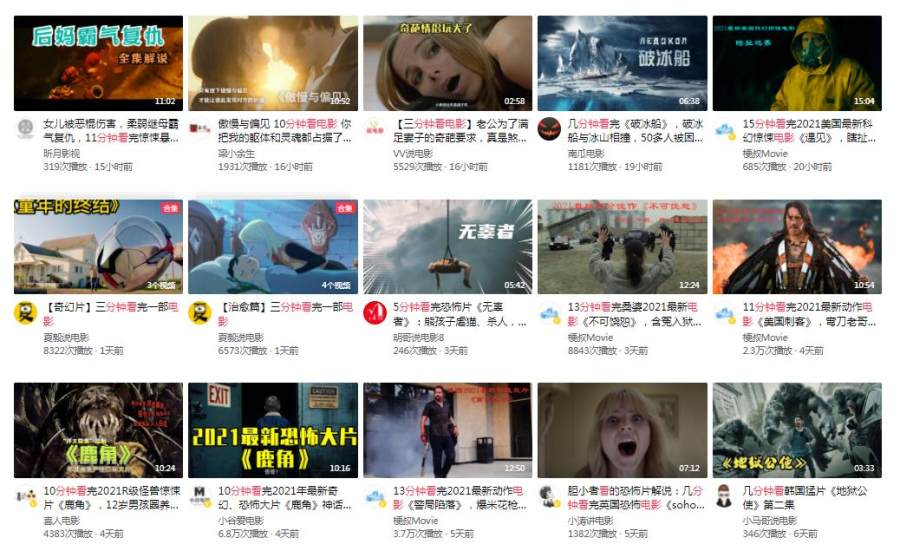
Task: Play the 地狱公使 第二集 video
Action: [x=796, y=430]
